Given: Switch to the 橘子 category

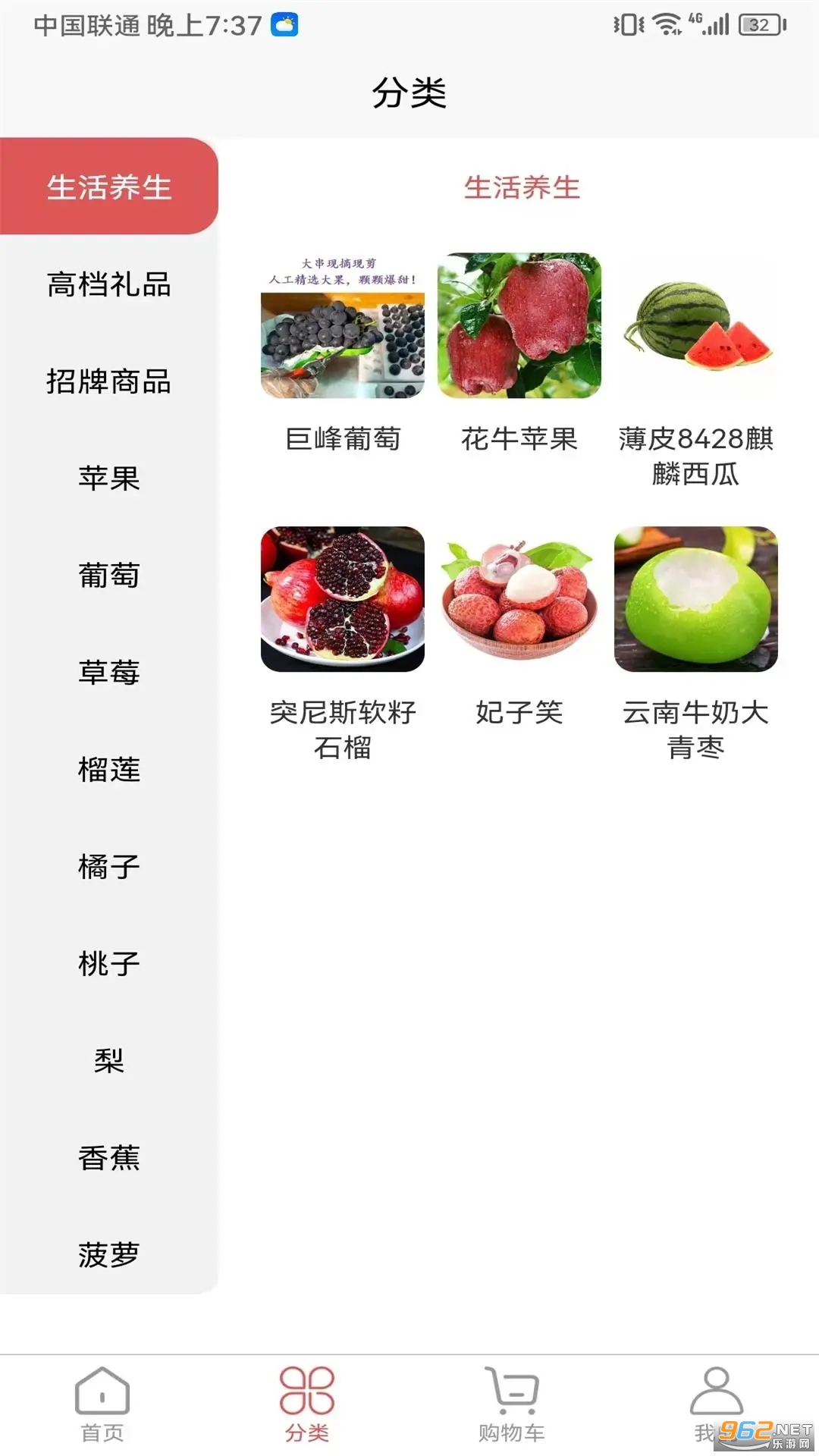Looking at the screenshot, I should 108,867.
